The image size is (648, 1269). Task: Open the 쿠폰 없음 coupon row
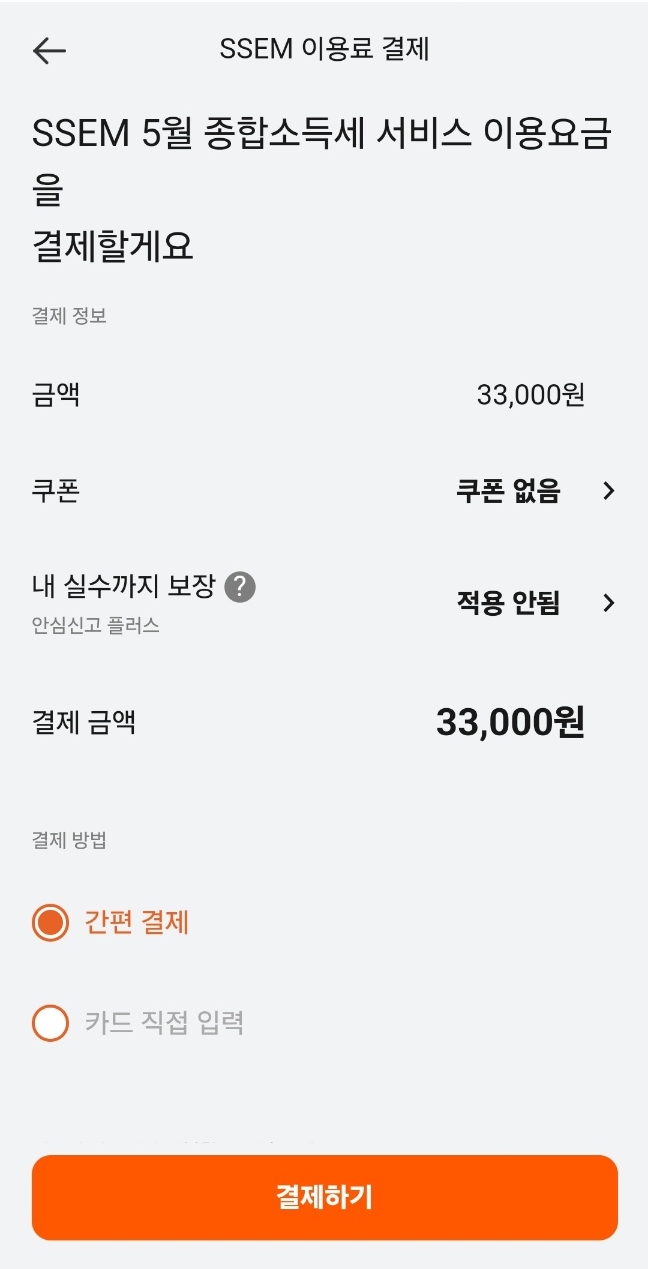tap(324, 491)
